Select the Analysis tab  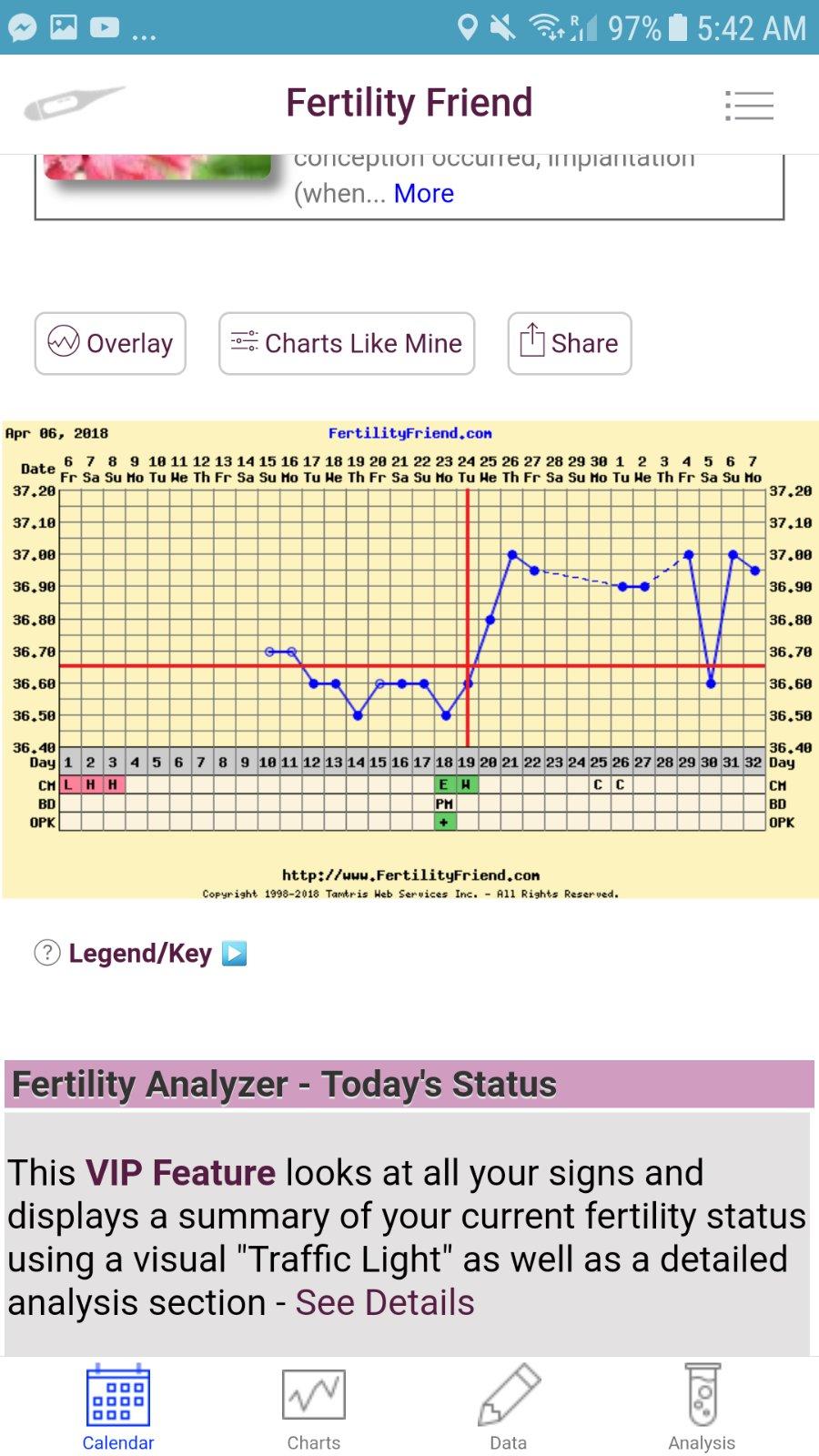[702, 1407]
